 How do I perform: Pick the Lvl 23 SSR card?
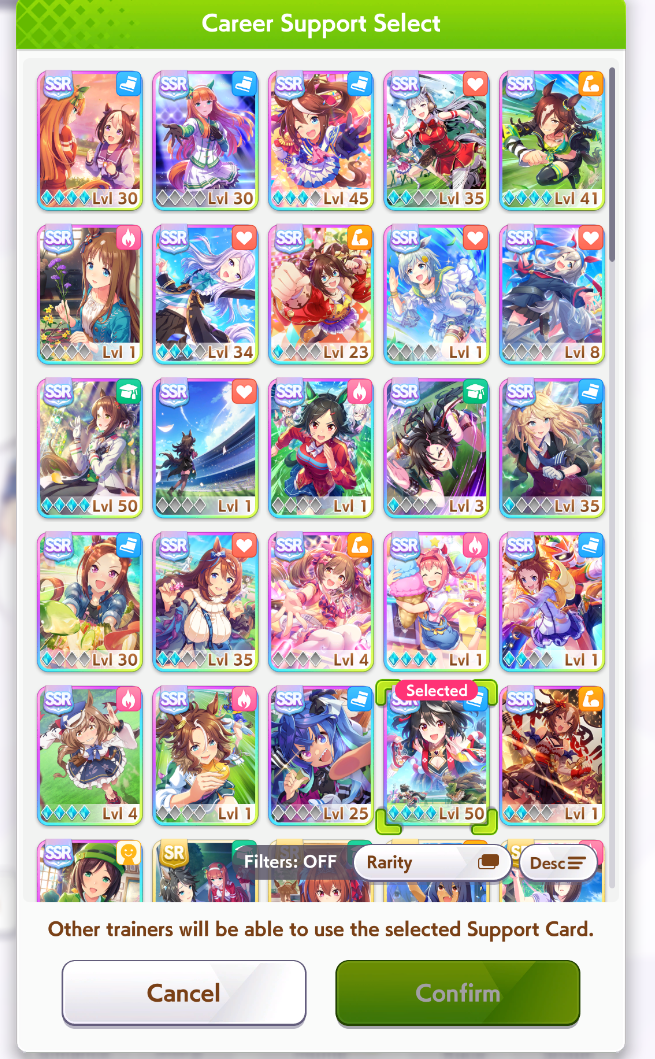click(321, 293)
